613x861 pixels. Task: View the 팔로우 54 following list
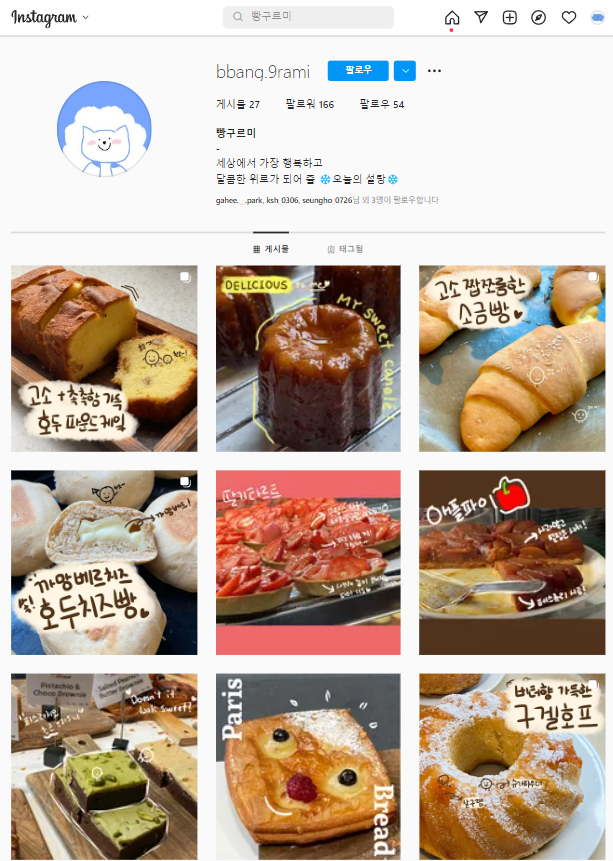click(x=381, y=104)
